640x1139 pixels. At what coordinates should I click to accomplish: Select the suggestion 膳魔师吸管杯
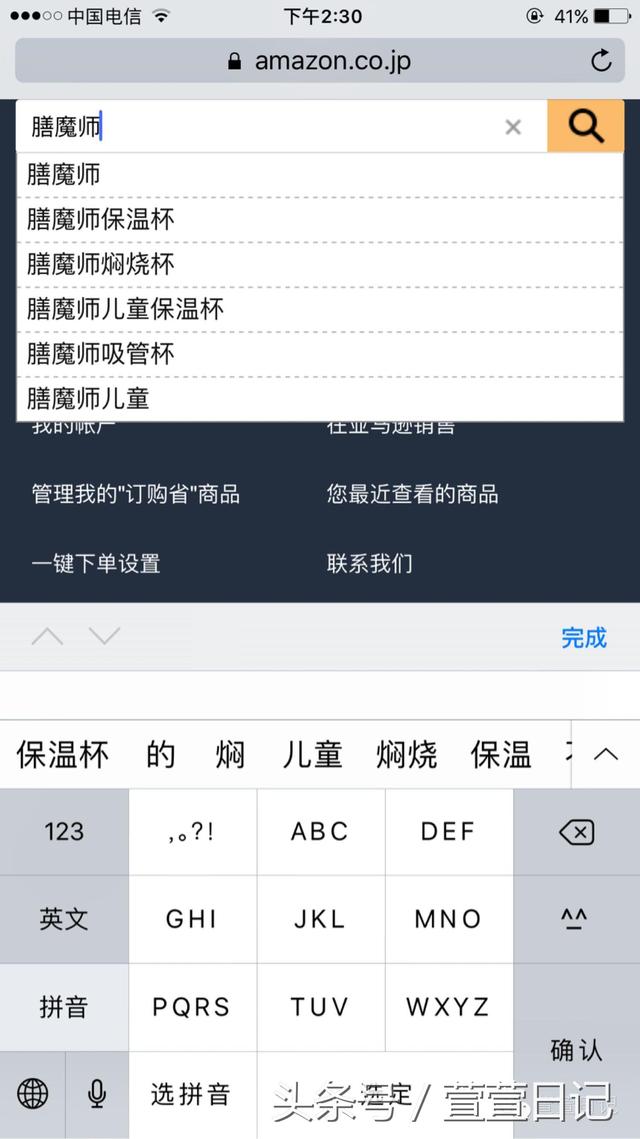[100, 354]
